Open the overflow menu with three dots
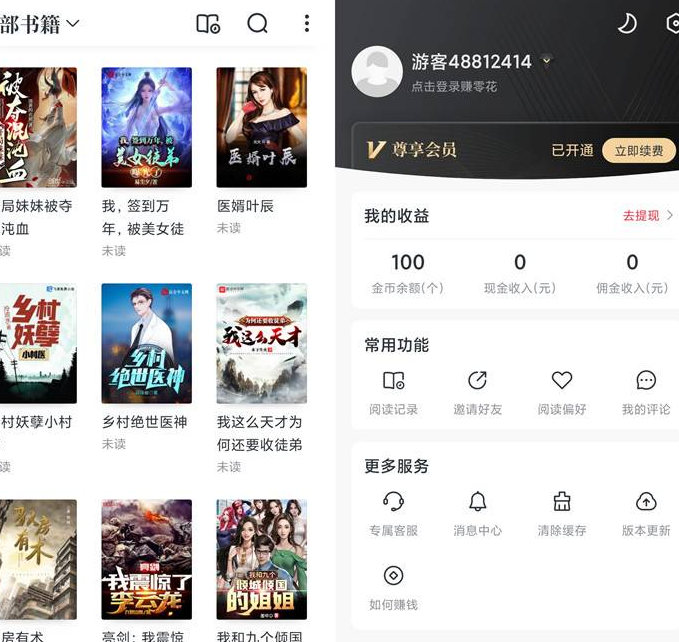The height and width of the screenshot is (642, 679). pyautogui.click(x=306, y=23)
